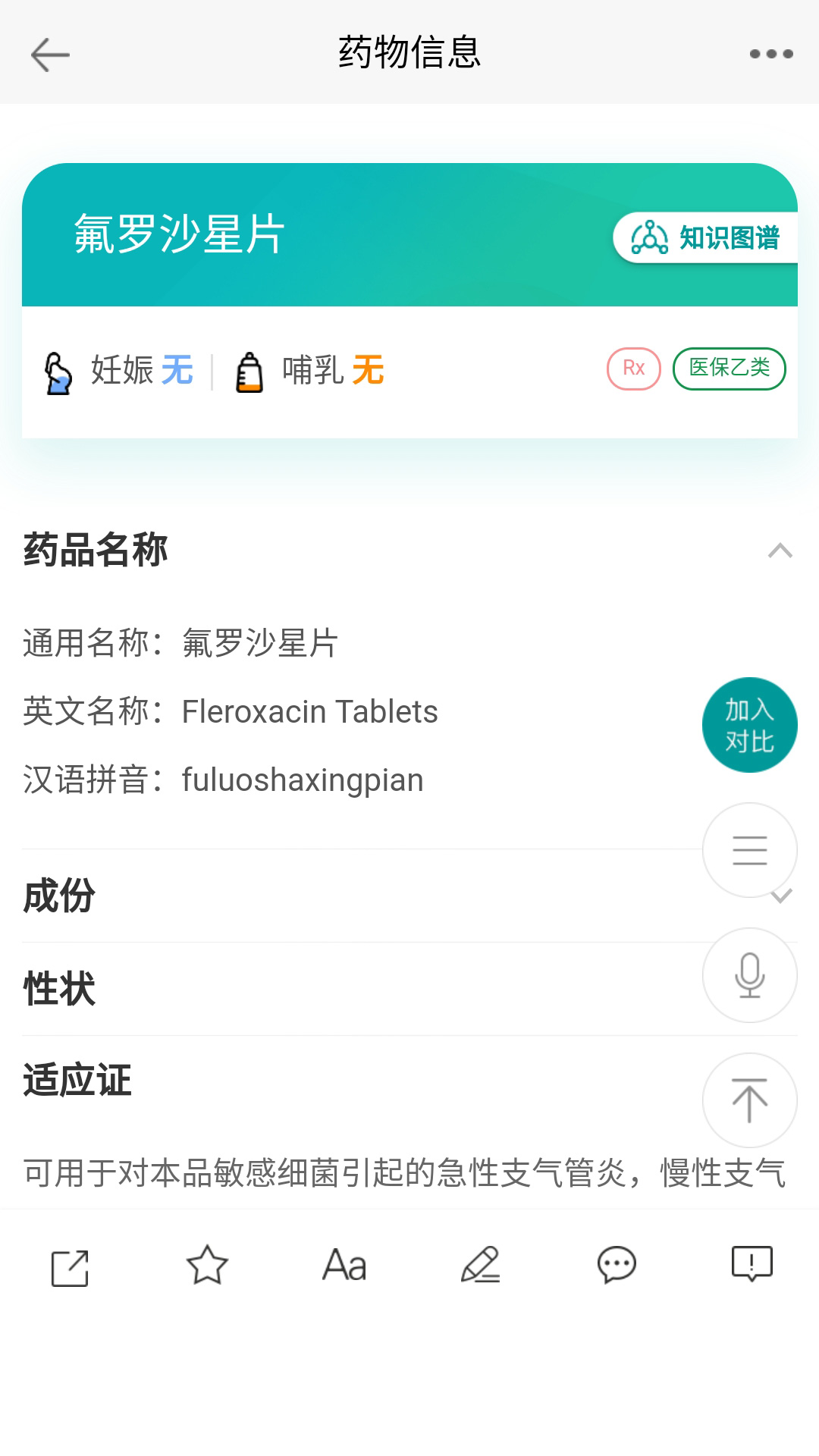Jump back to top of page
Viewport: 819px width, 1456px height.
(749, 1100)
